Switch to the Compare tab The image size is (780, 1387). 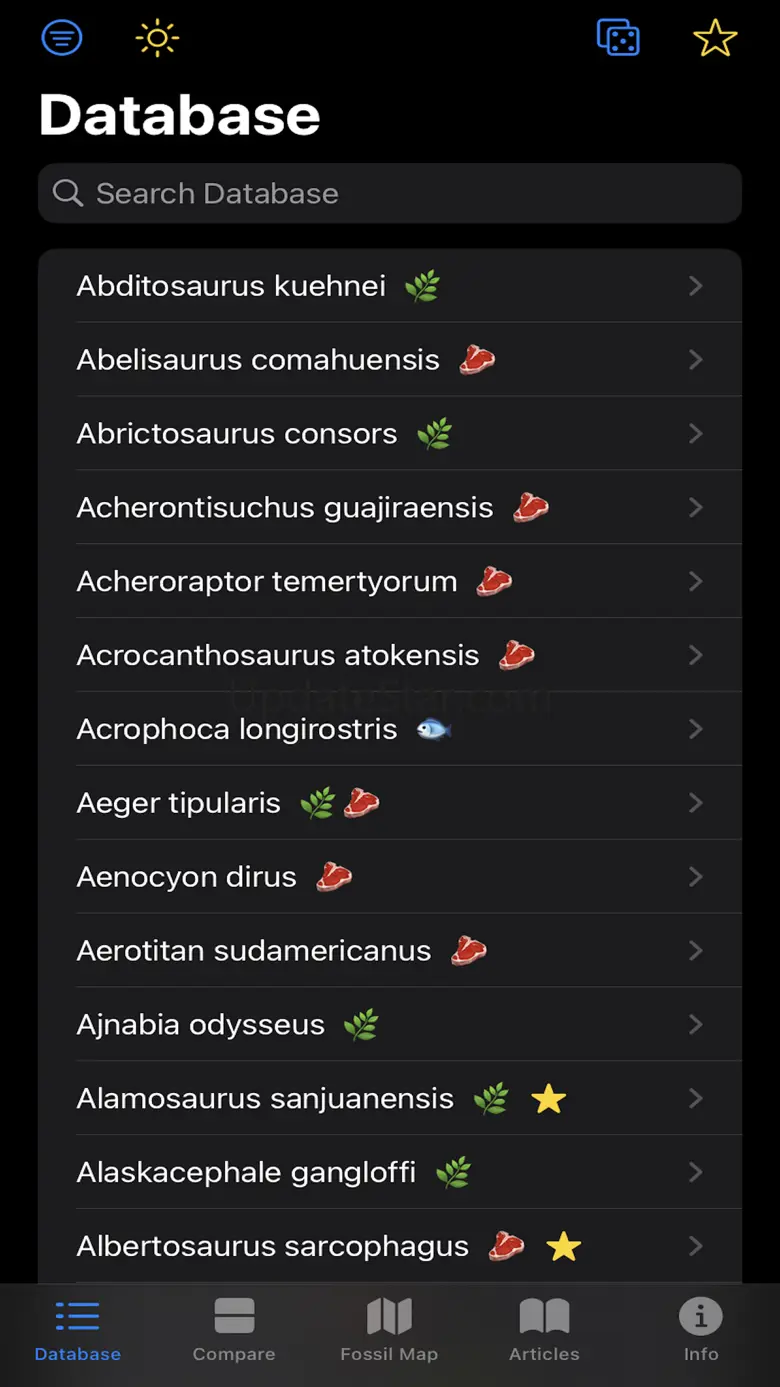(x=234, y=1330)
